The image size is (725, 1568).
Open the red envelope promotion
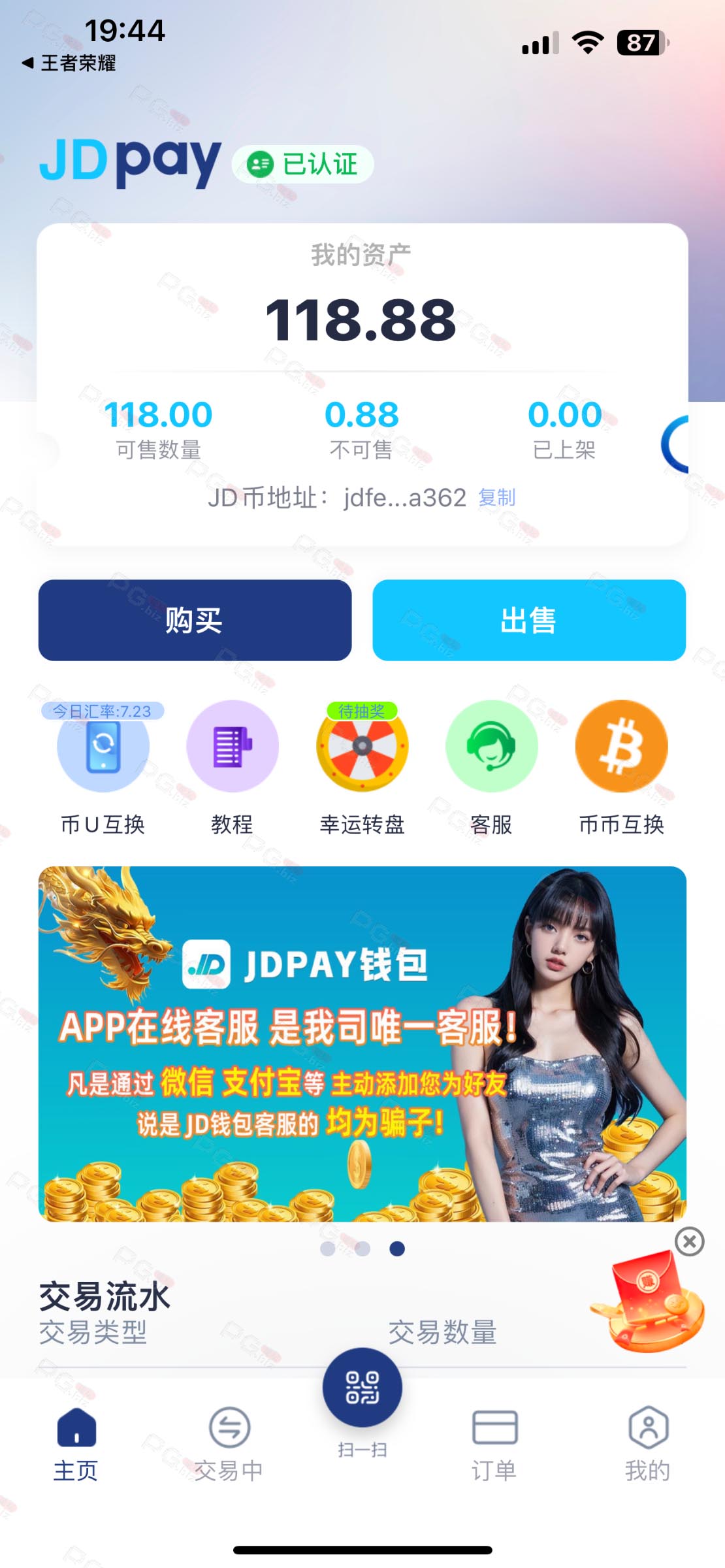pos(649,1301)
